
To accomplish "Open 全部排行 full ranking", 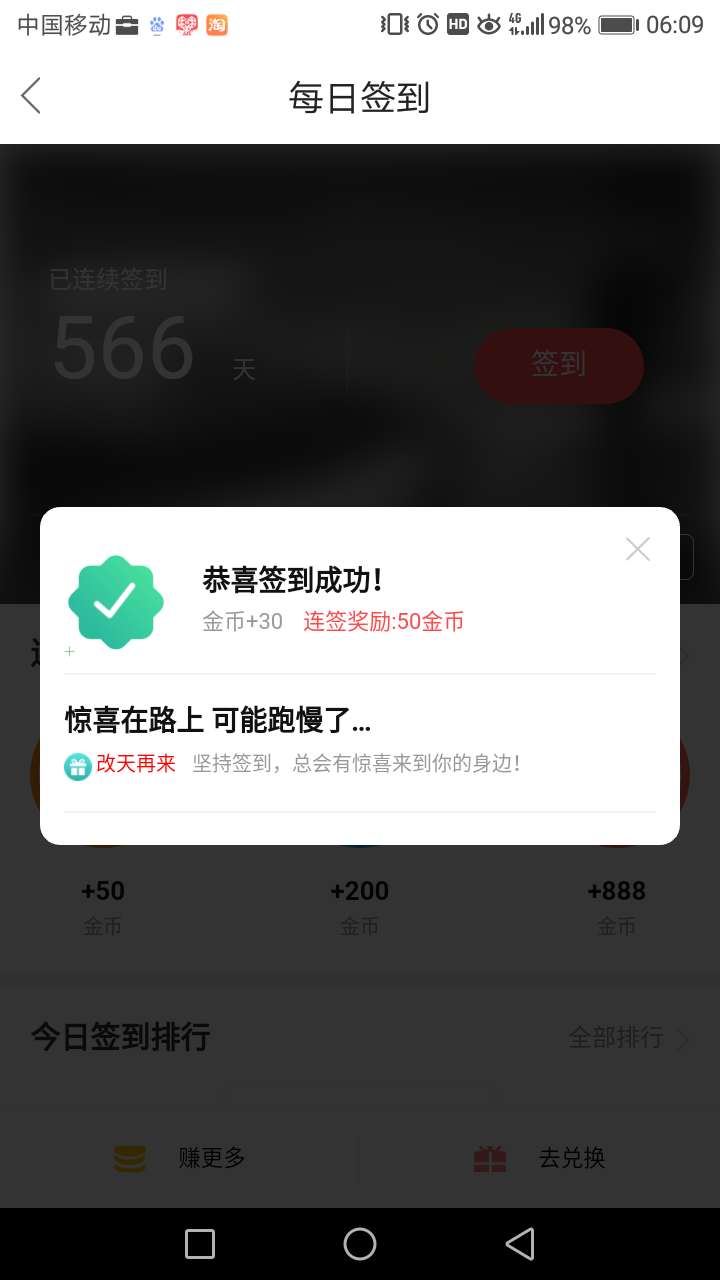I will coord(628,1038).
